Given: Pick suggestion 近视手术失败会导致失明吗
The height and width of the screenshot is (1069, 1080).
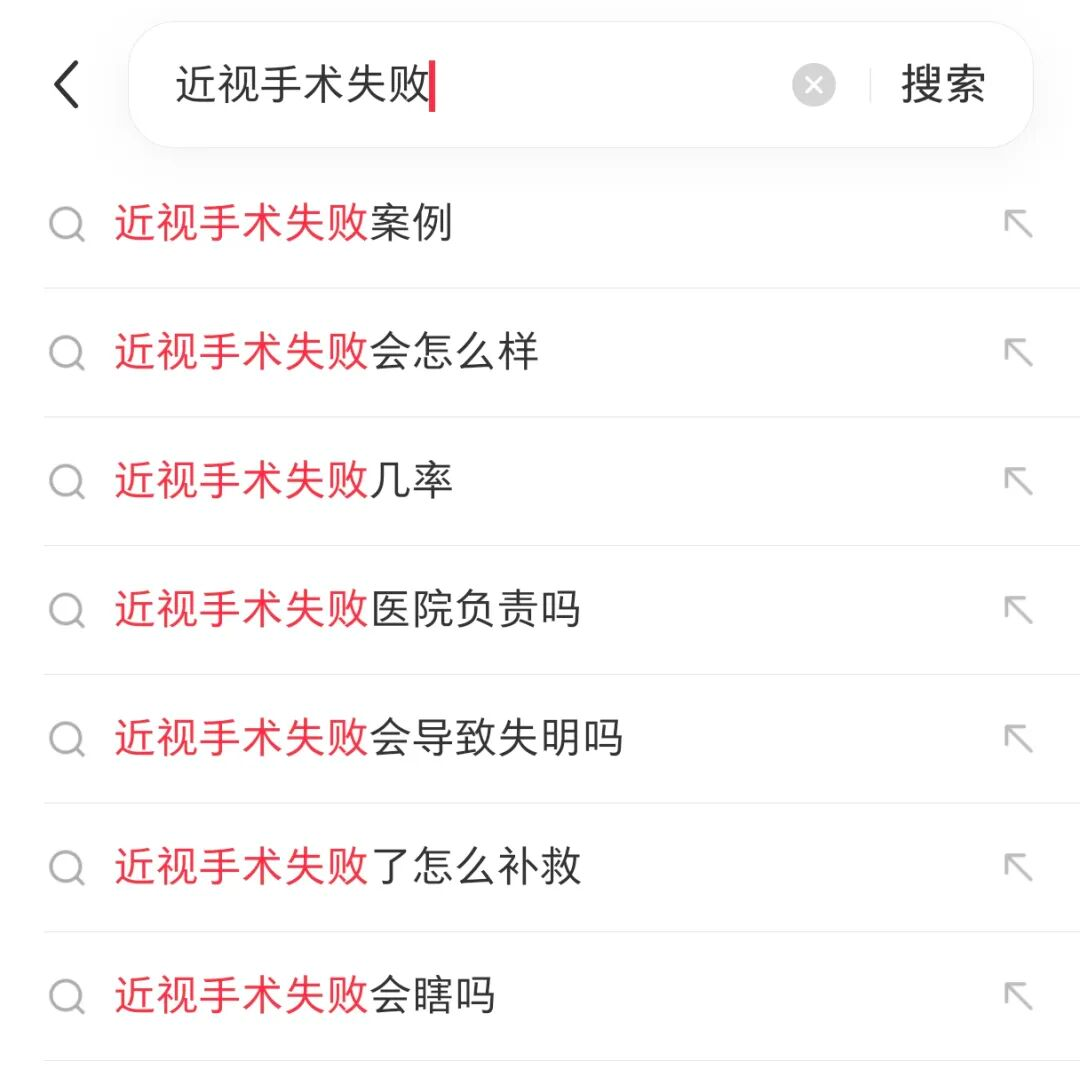Looking at the screenshot, I should pyautogui.click(x=368, y=739).
